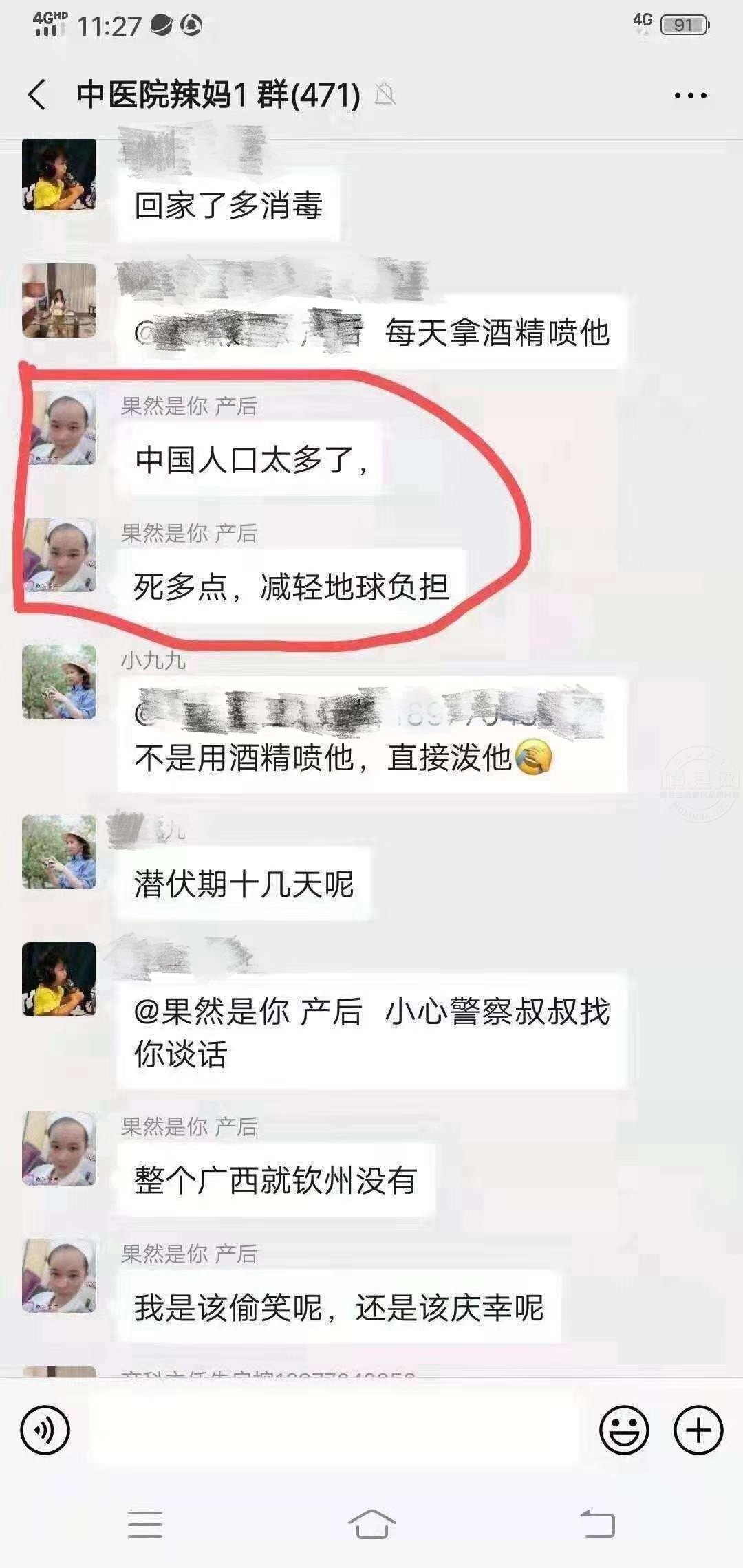Tap the message text field
The height and width of the screenshot is (1568, 743).
pos(334,1430)
